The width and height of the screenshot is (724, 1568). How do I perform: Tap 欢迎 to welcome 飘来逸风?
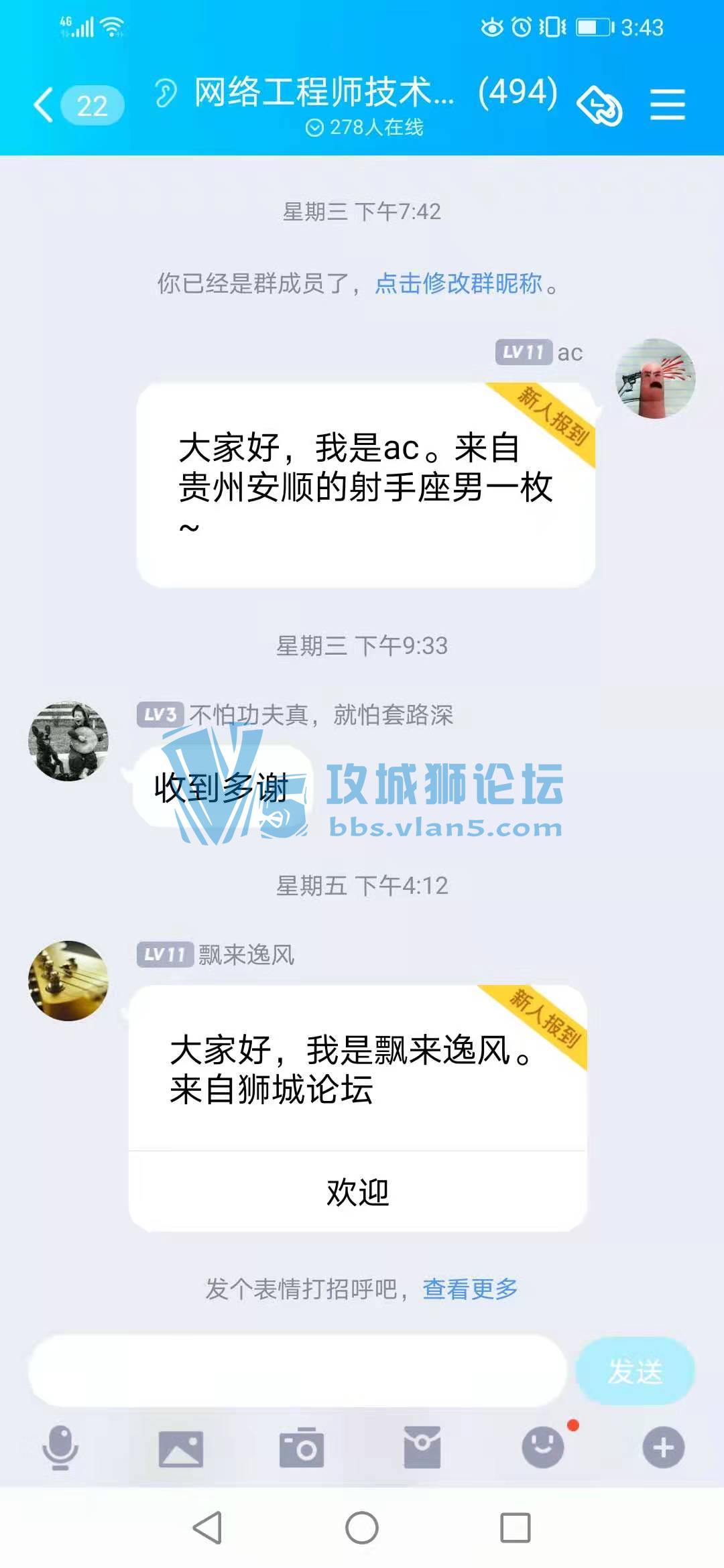[x=357, y=1192]
